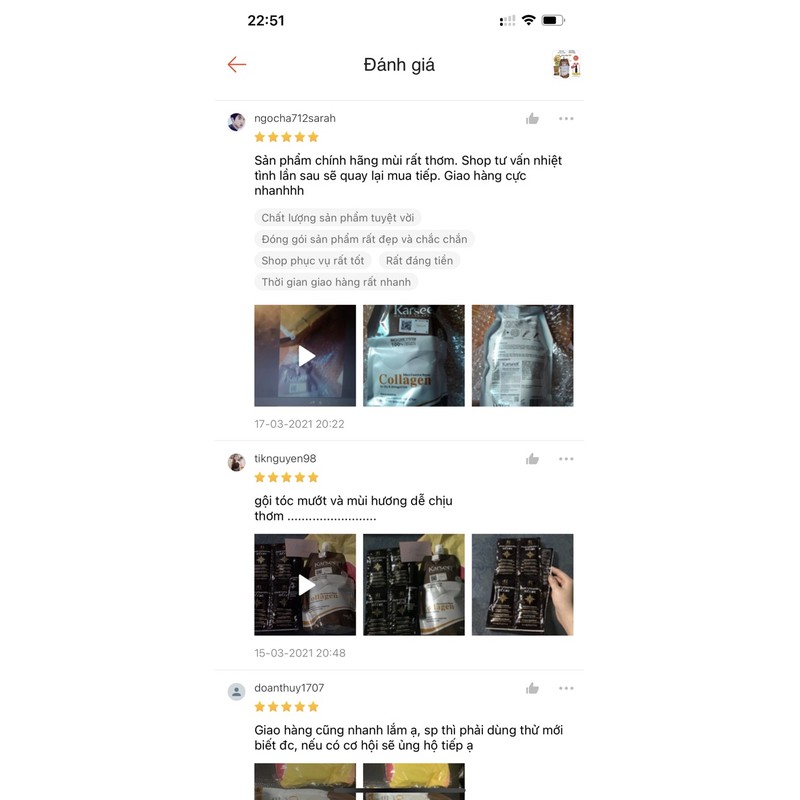Play the video in tiknguyen98's review
Viewport: 800px width, 800px height.
click(x=305, y=584)
